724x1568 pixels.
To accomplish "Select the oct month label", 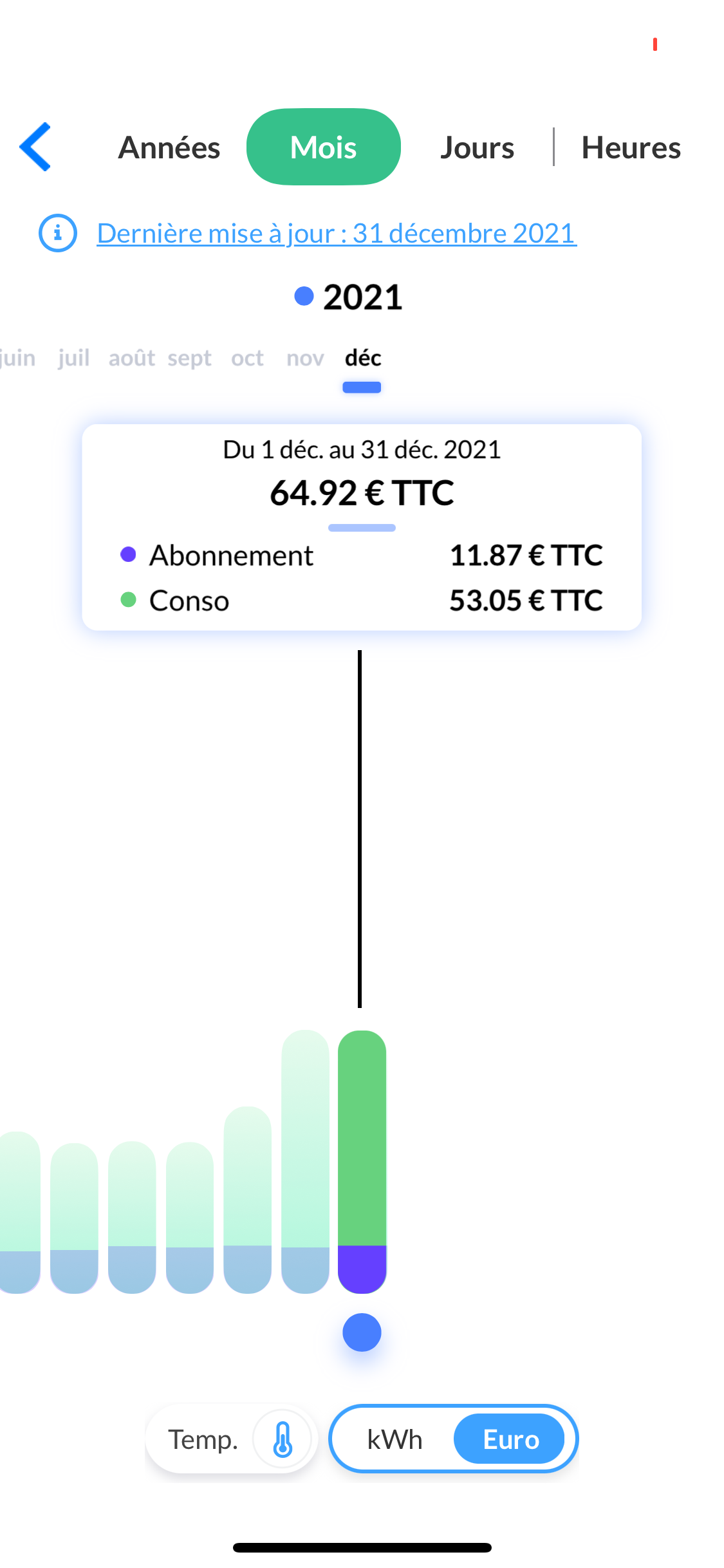I will (x=247, y=358).
